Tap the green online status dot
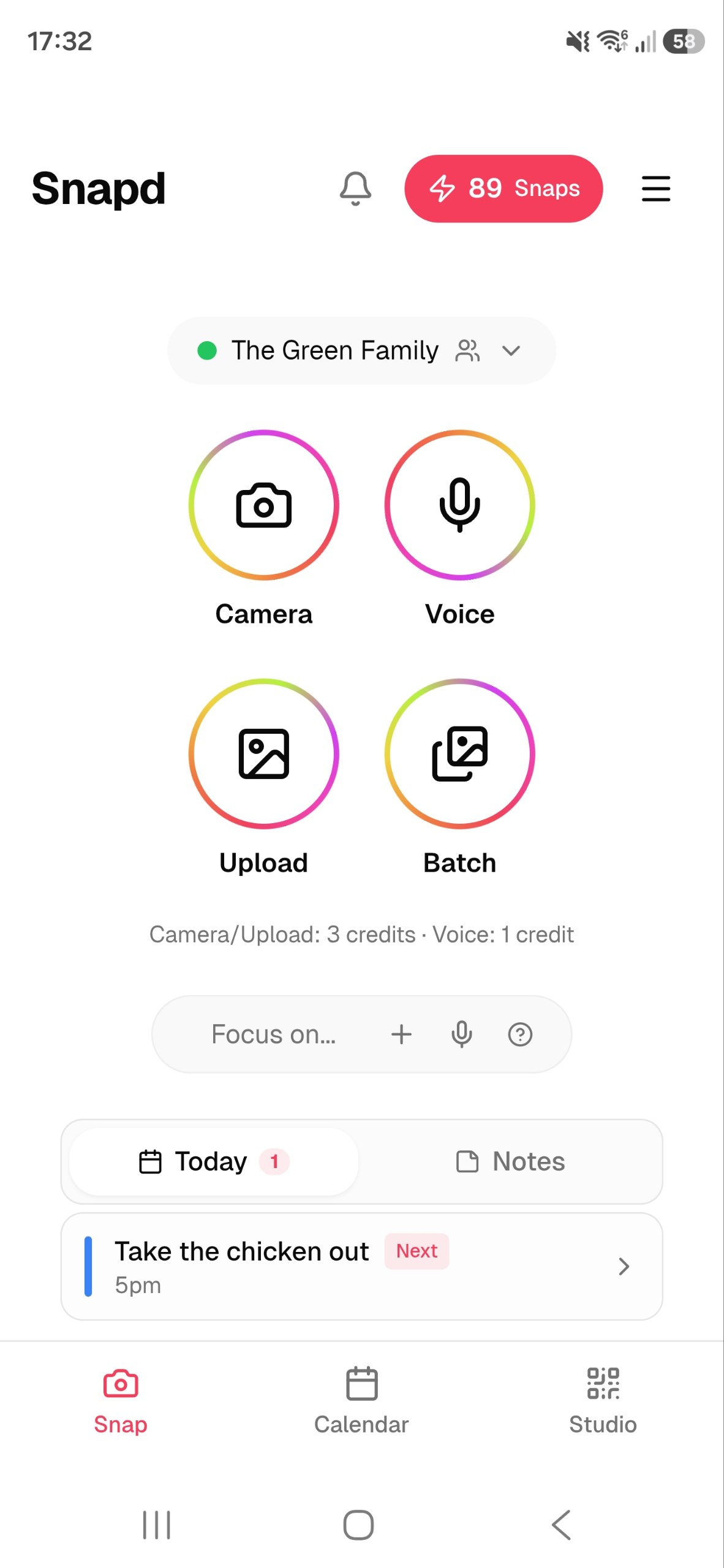Screen dimensions: 724x1568 (x=208, y=351)
